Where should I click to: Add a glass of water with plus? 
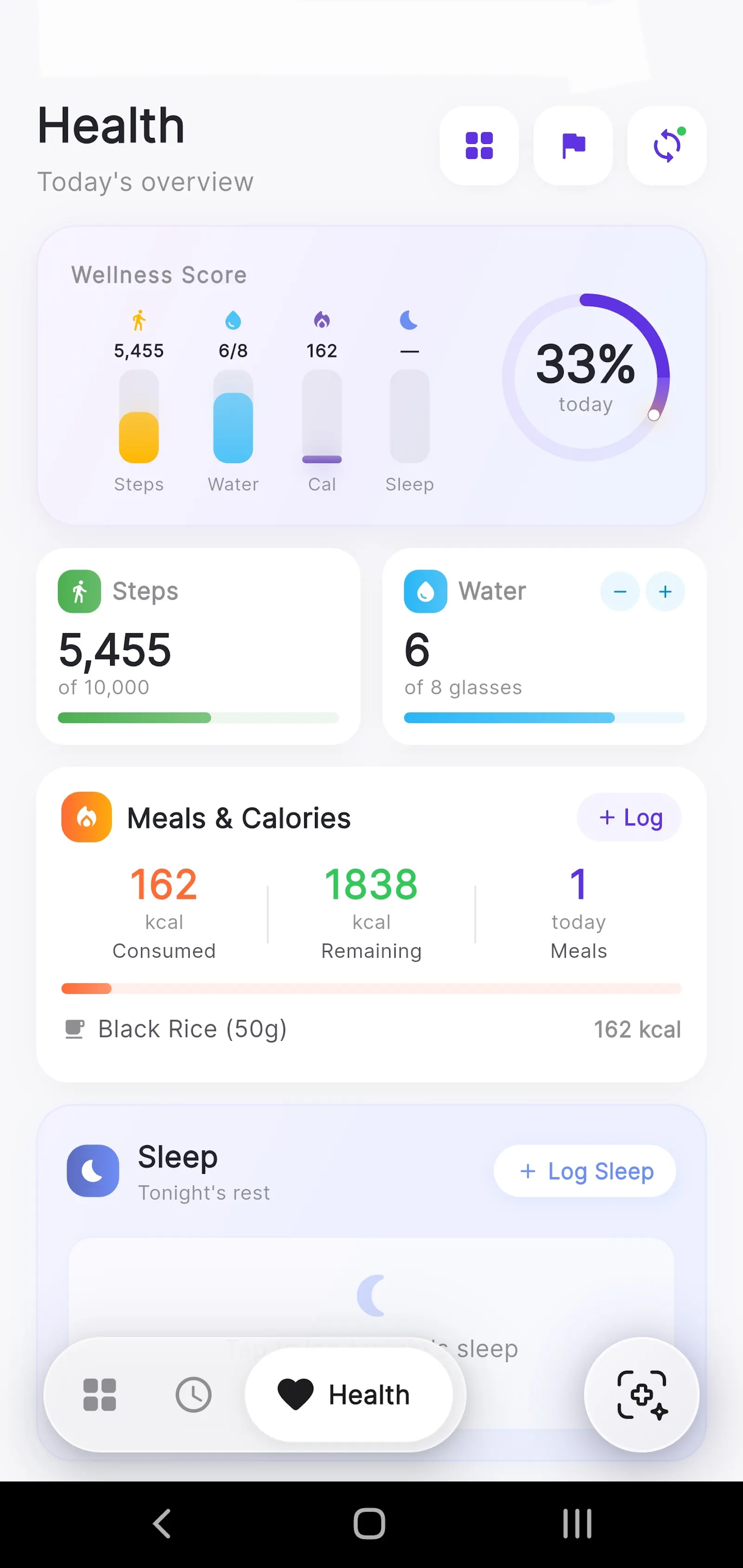665,591
